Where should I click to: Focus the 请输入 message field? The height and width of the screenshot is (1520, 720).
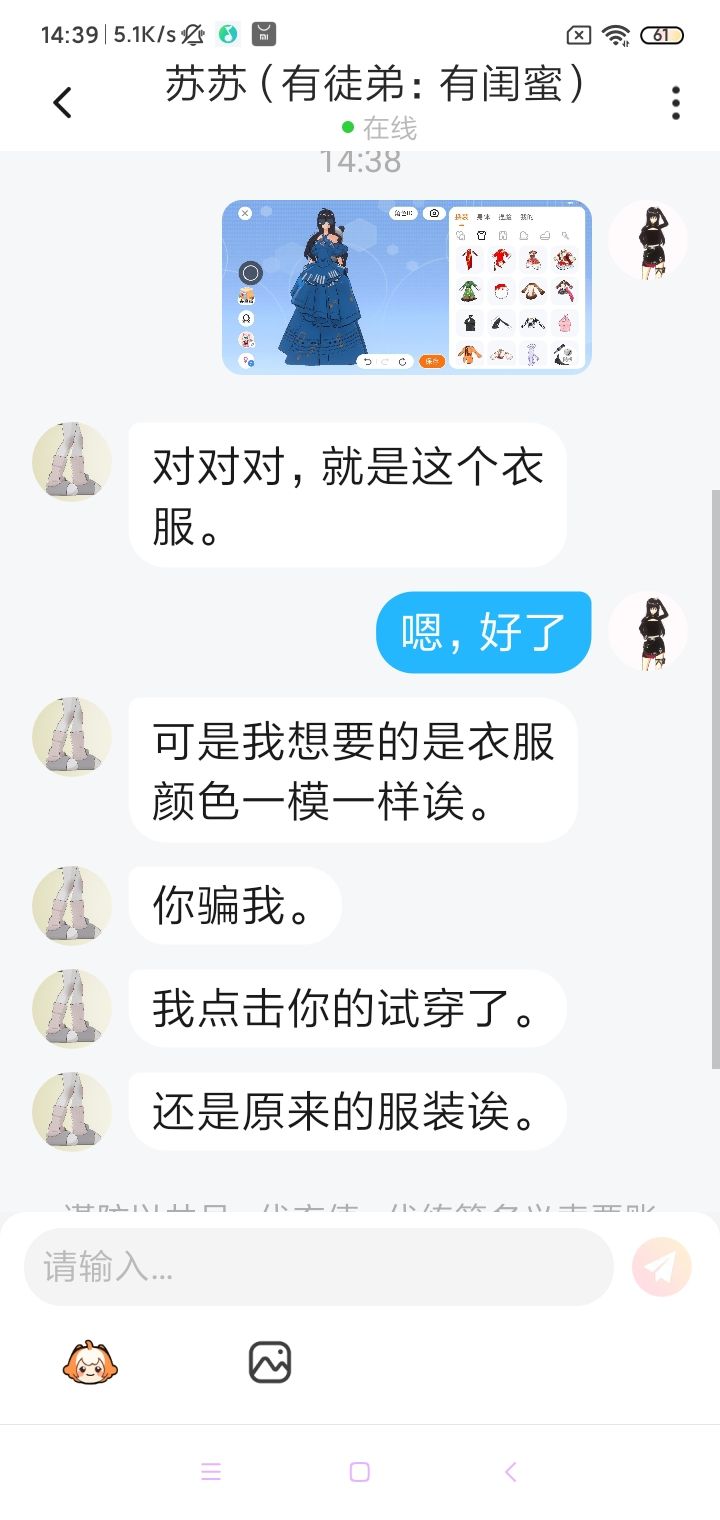[x=318, y=1267]
